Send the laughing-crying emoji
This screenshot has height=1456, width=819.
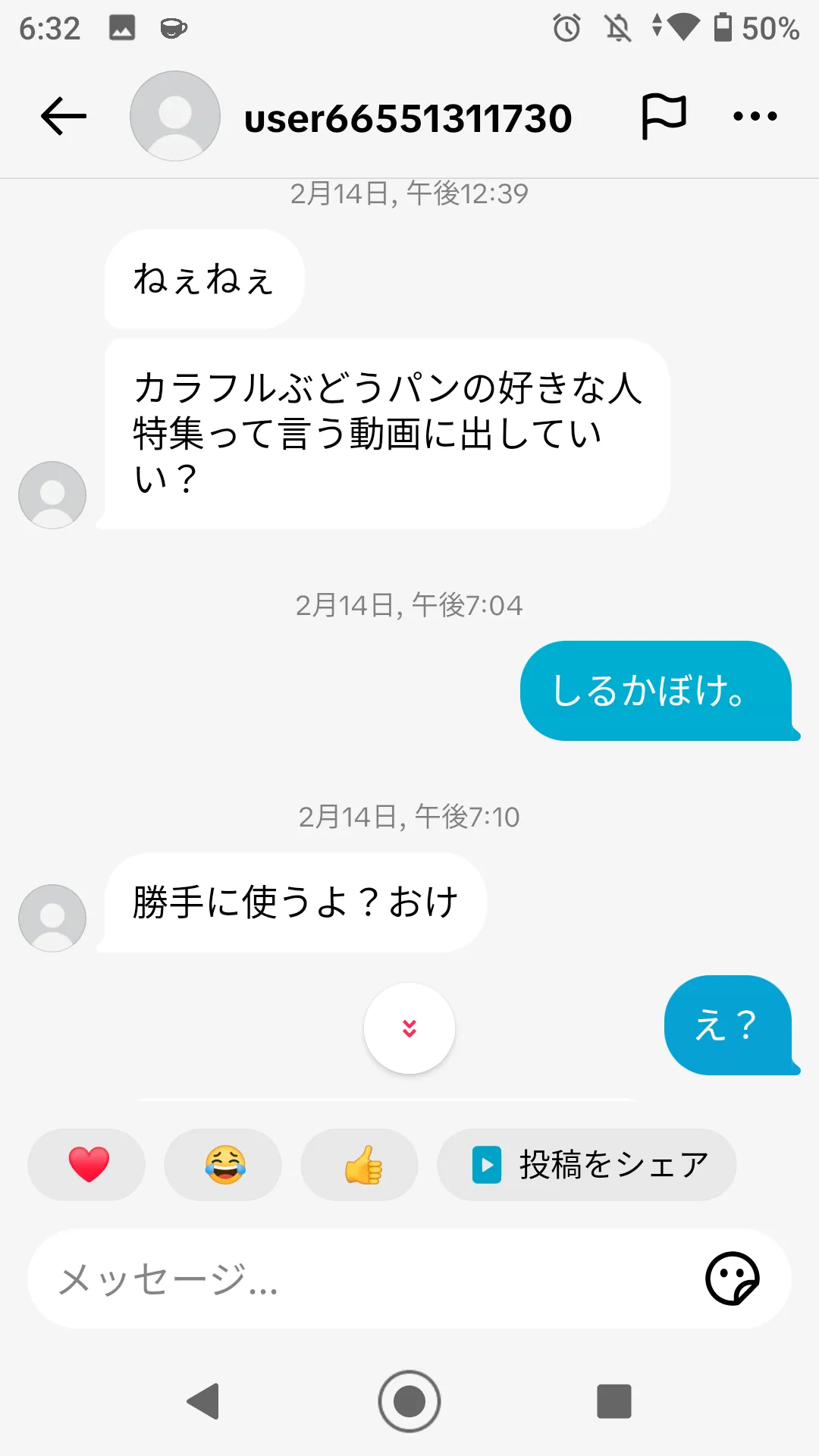point(224,1165)
